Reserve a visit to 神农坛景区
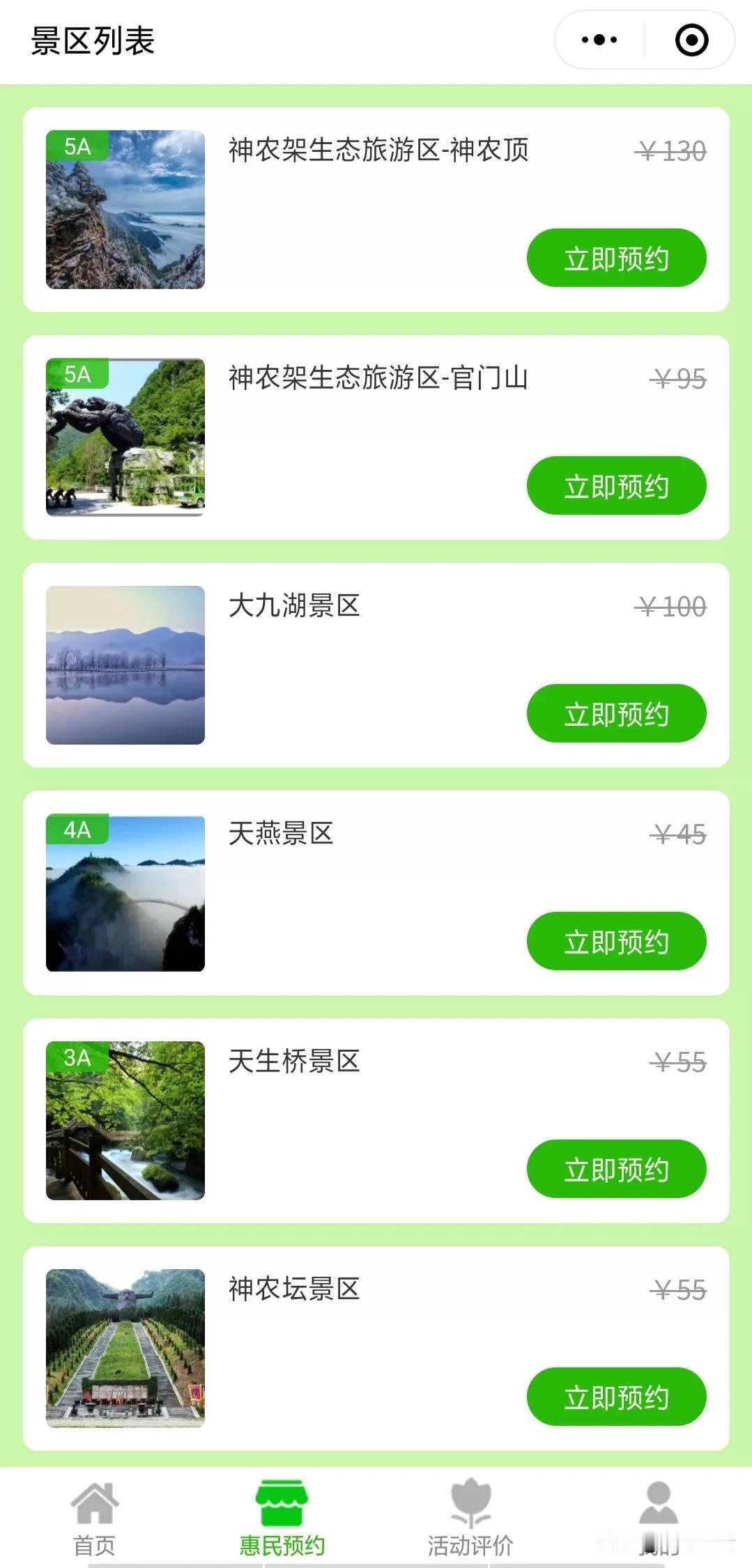The height and width of the screenshot is (1568, 752). [x=616, y=1397]
